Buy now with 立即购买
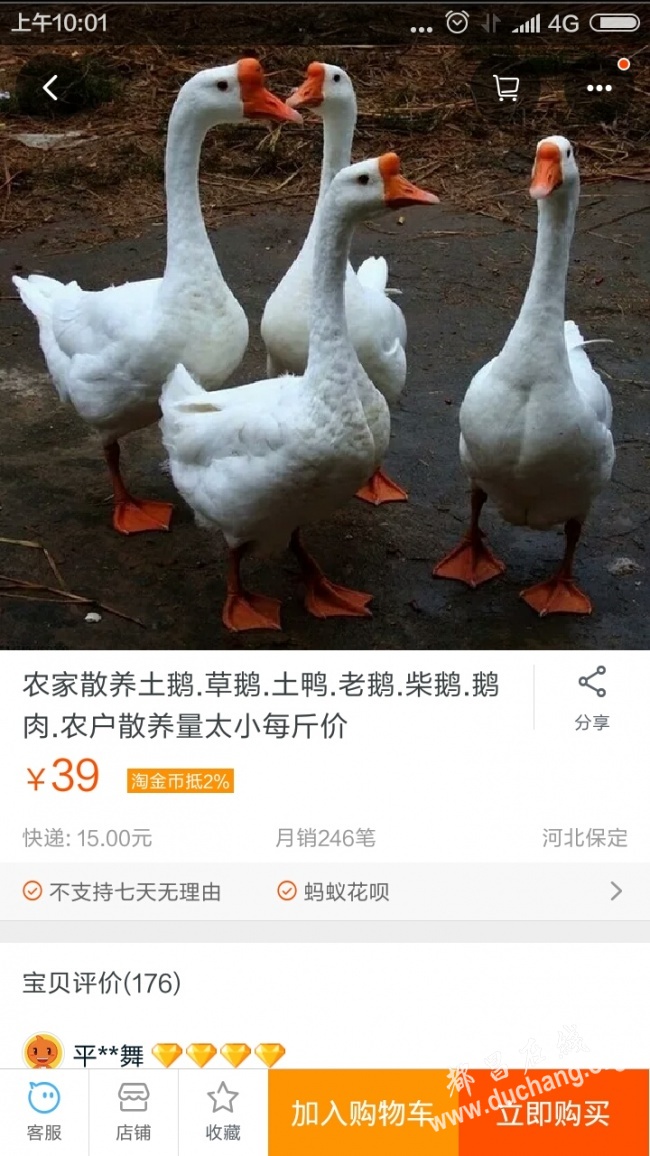This screenshot has width=650, height=1156. click(554, 1113)
